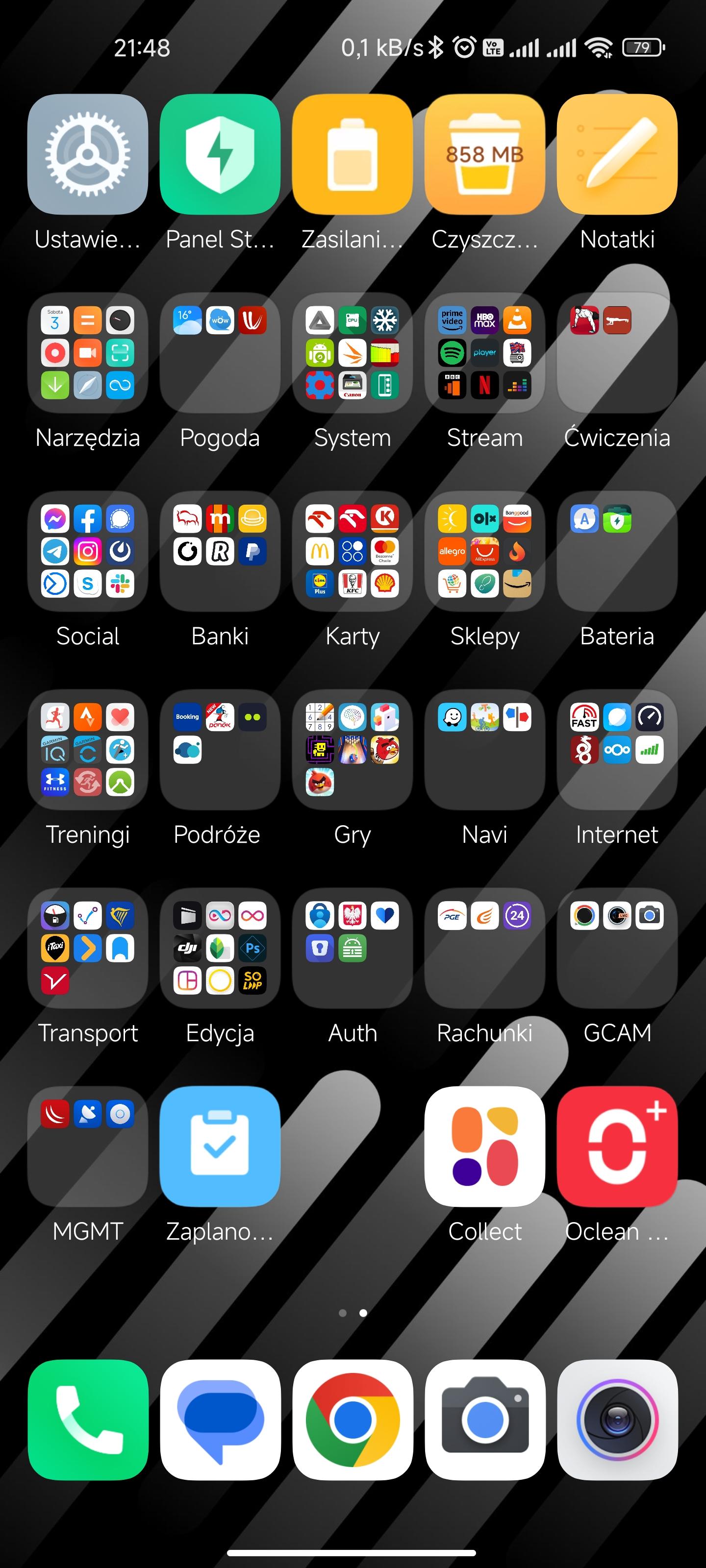Open the Oclean app

pyautogui.click(x=616, y=1147)
